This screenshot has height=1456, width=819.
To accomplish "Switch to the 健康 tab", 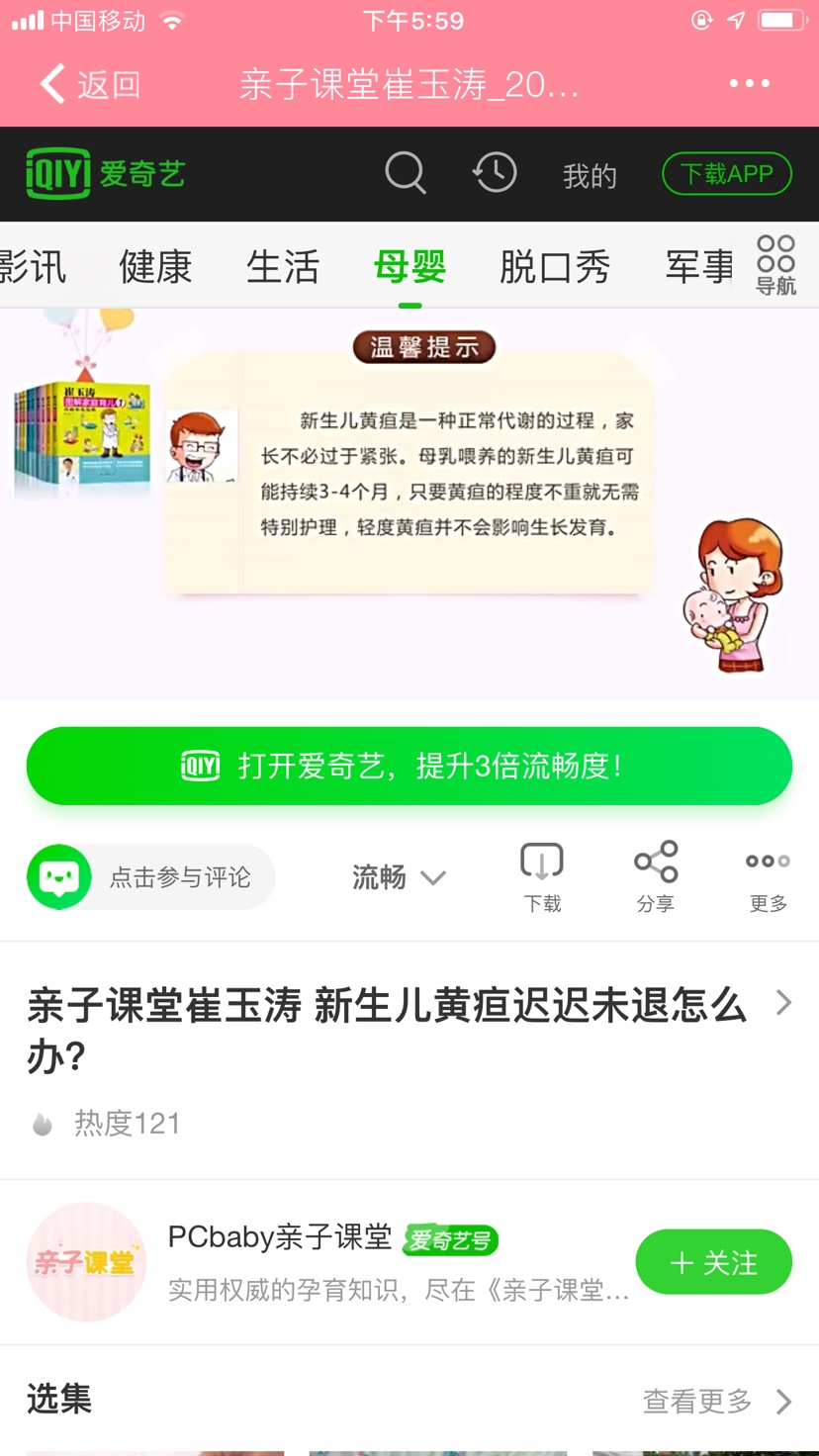I will tap(155, 267).
